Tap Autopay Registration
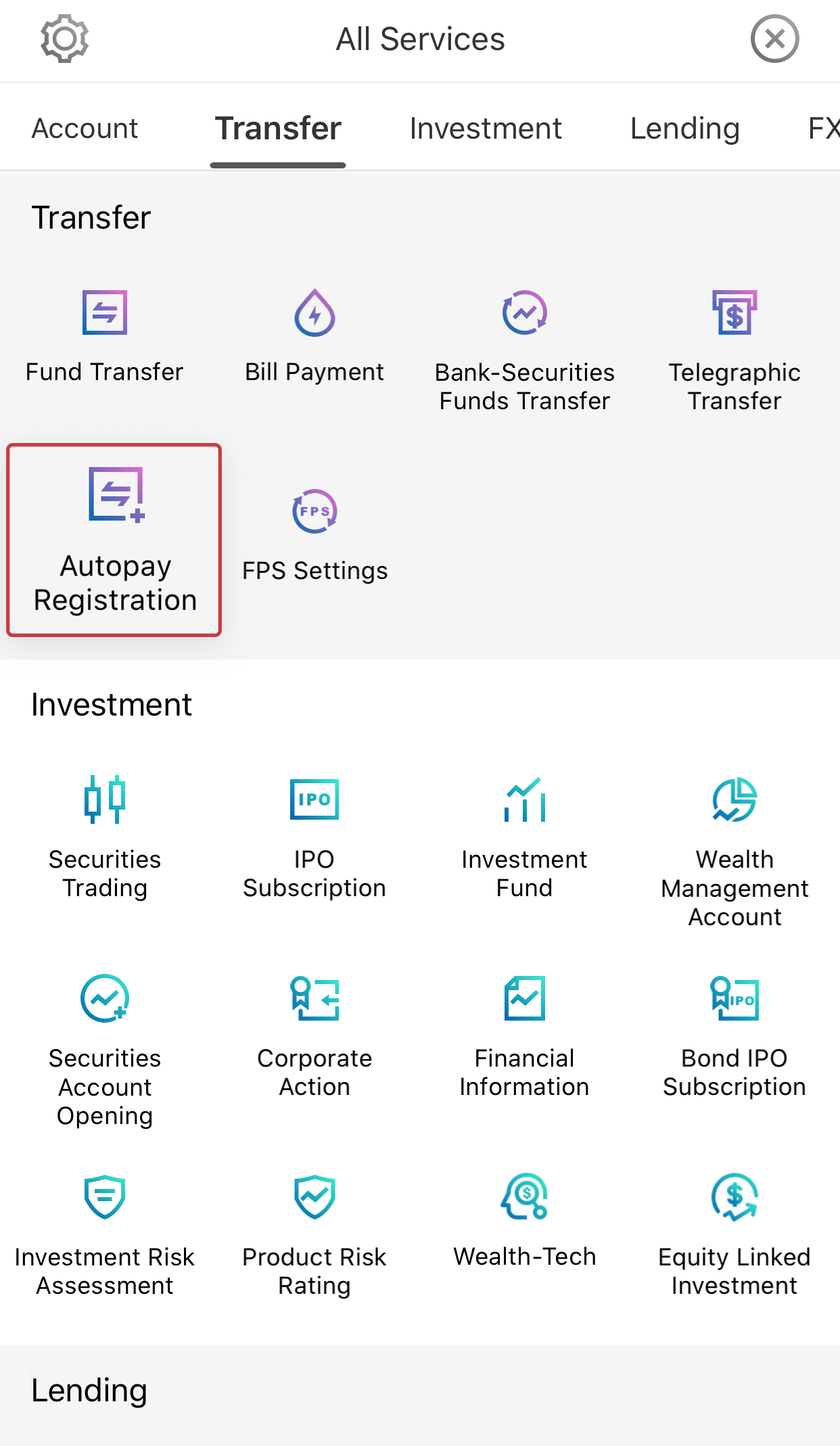The width and height of the screenshot is (840, 1446). [x=114, y=540]
